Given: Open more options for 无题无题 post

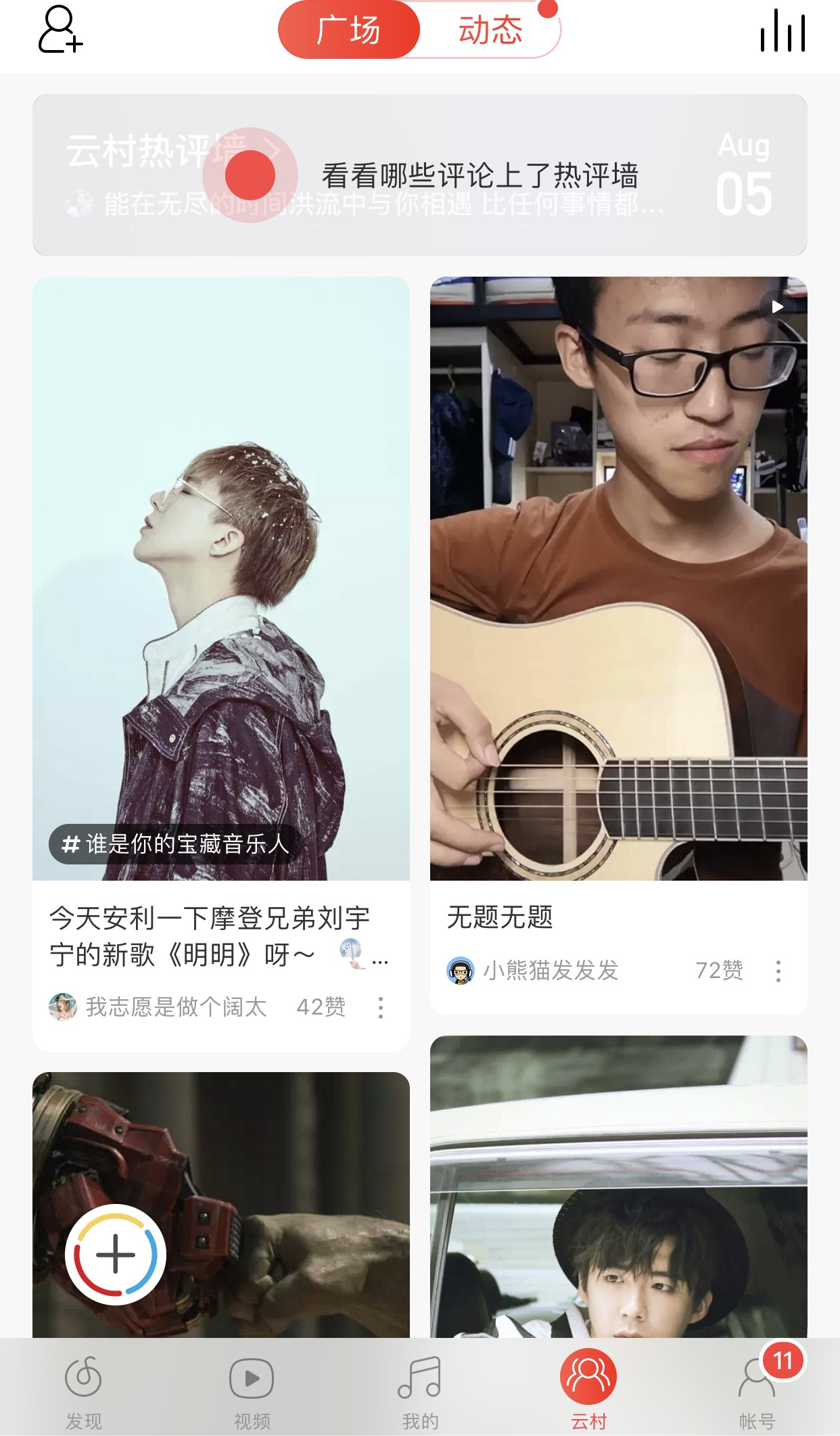Looking at the screenshot, I should (778, 971).
